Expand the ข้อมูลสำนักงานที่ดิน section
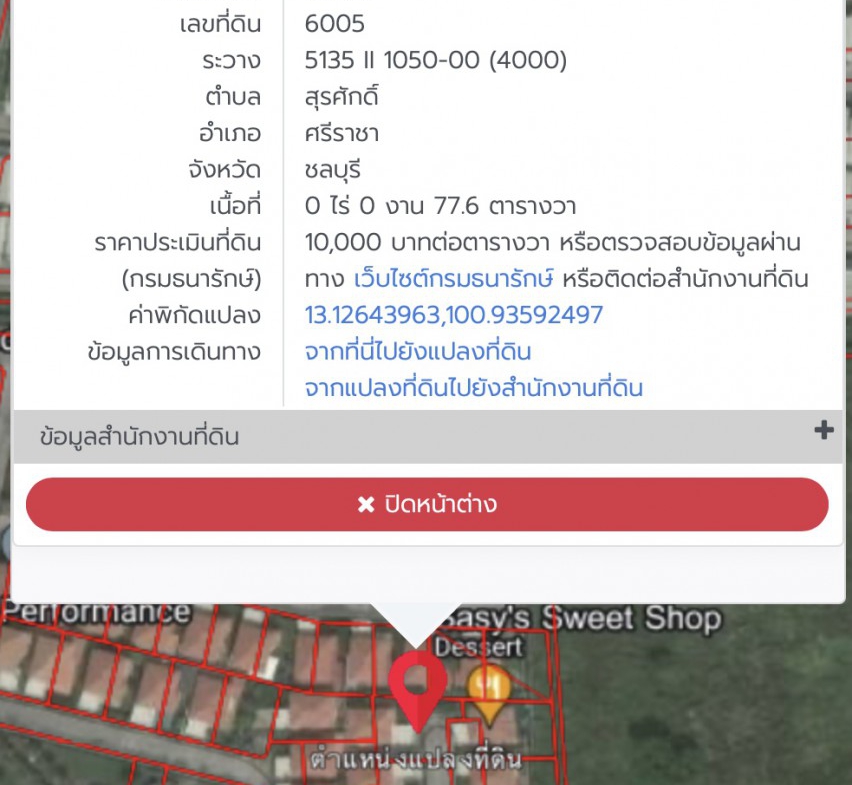 [x=823, y=431]
